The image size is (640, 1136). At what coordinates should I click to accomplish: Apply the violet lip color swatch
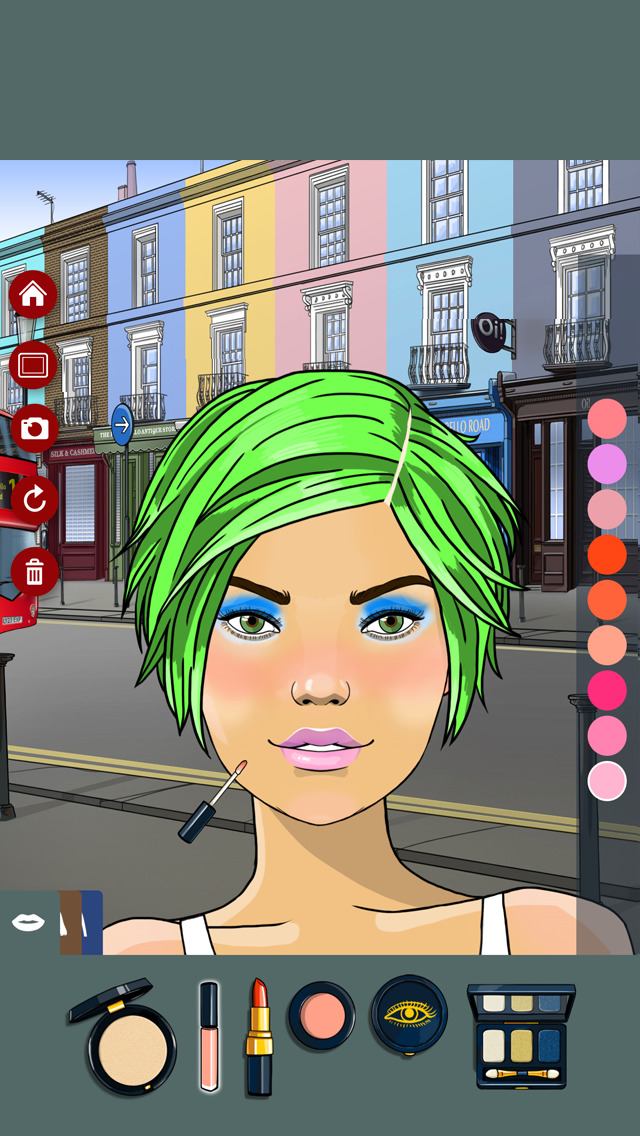[607, 464]
